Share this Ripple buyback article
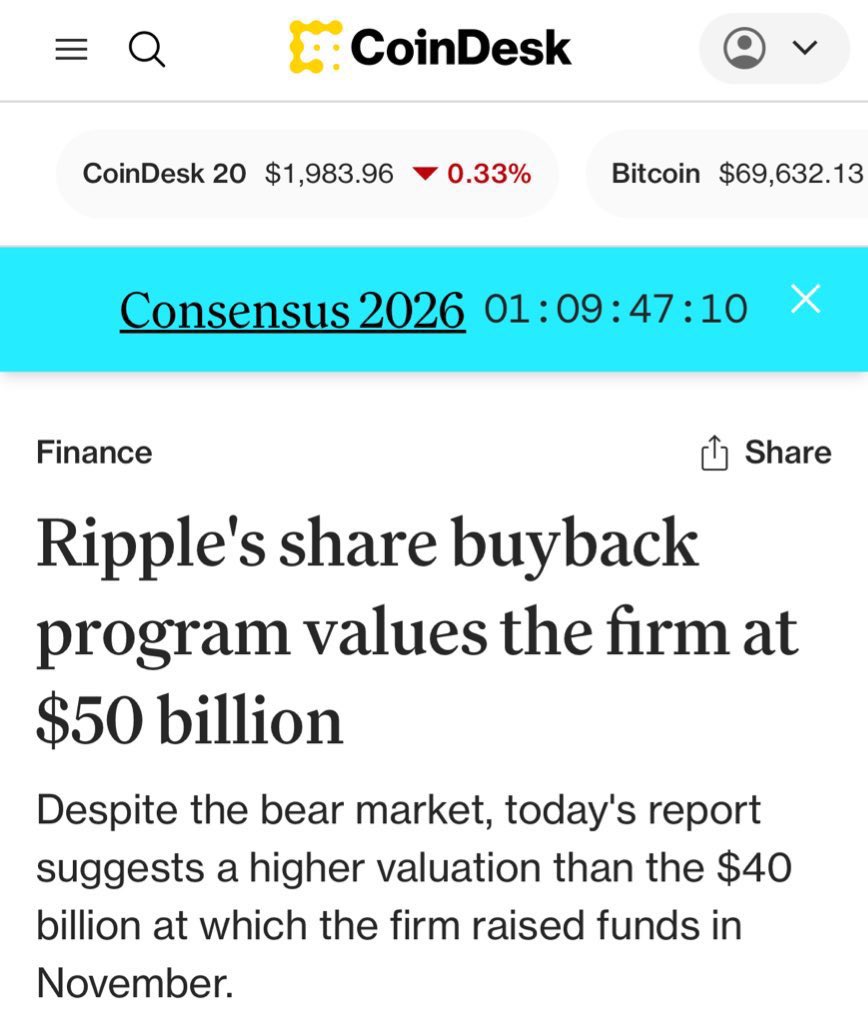 (x=767, y=453)
